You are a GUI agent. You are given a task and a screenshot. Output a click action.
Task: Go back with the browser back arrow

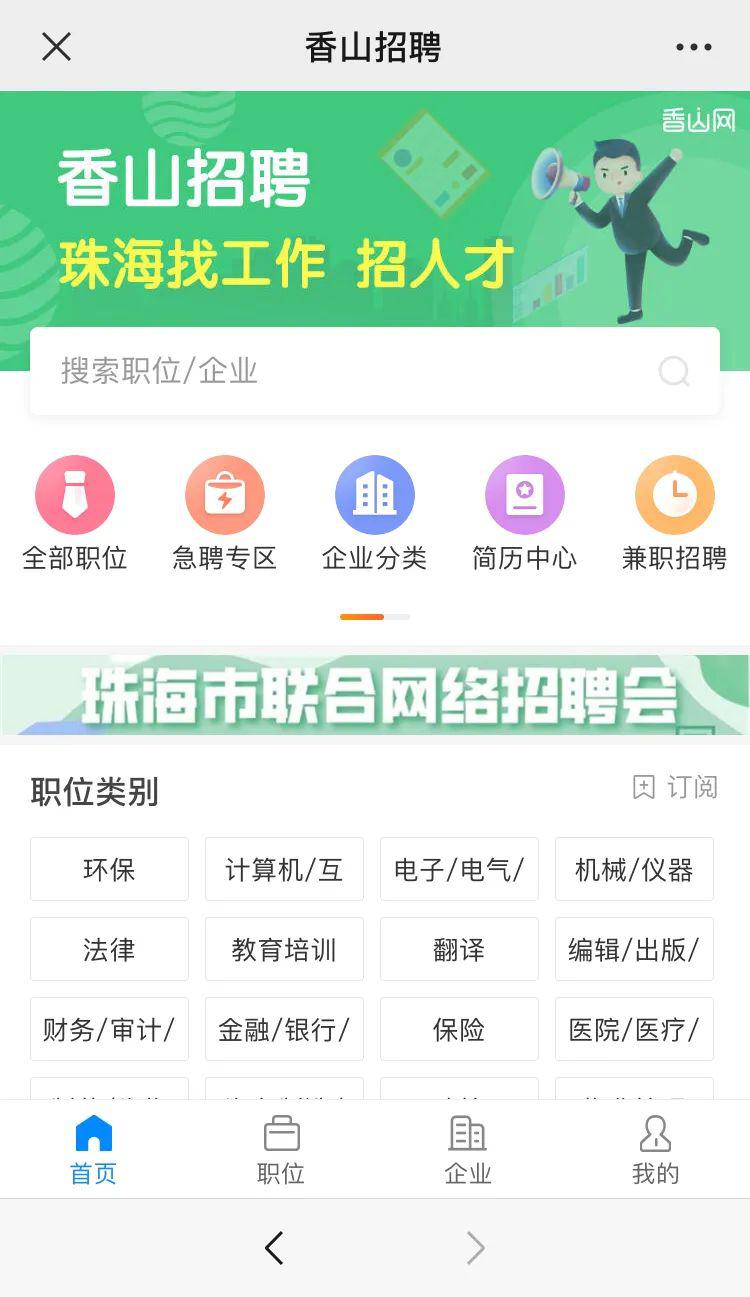274,1248
